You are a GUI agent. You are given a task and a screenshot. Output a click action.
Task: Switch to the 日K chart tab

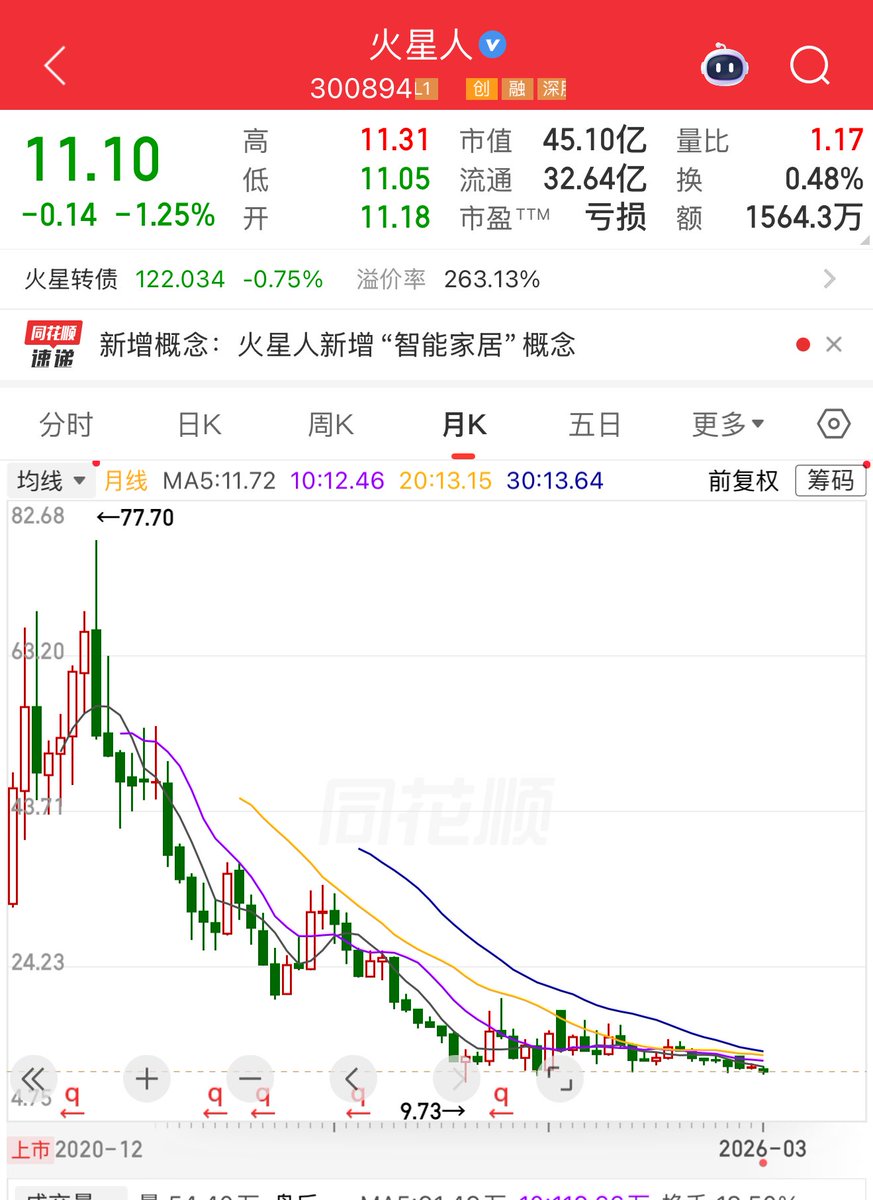[x=199, y=425]
